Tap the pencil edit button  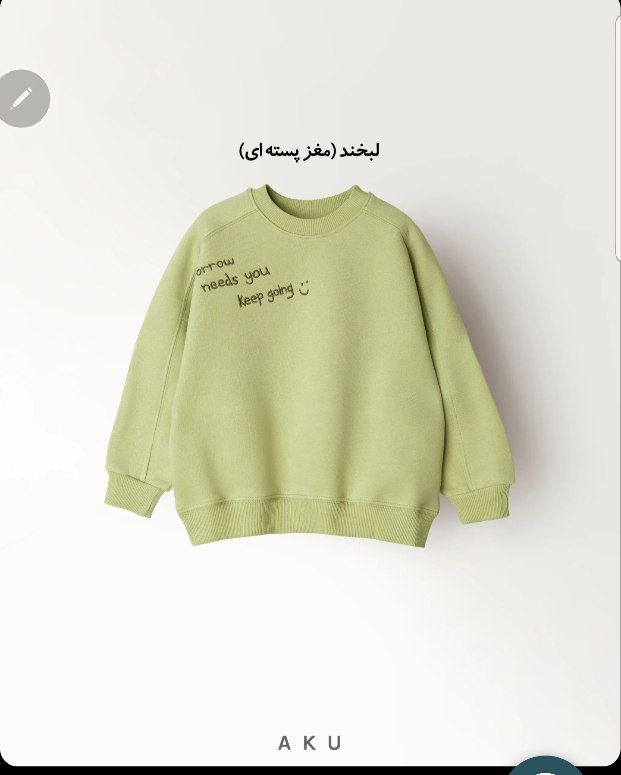coord(21,98)
